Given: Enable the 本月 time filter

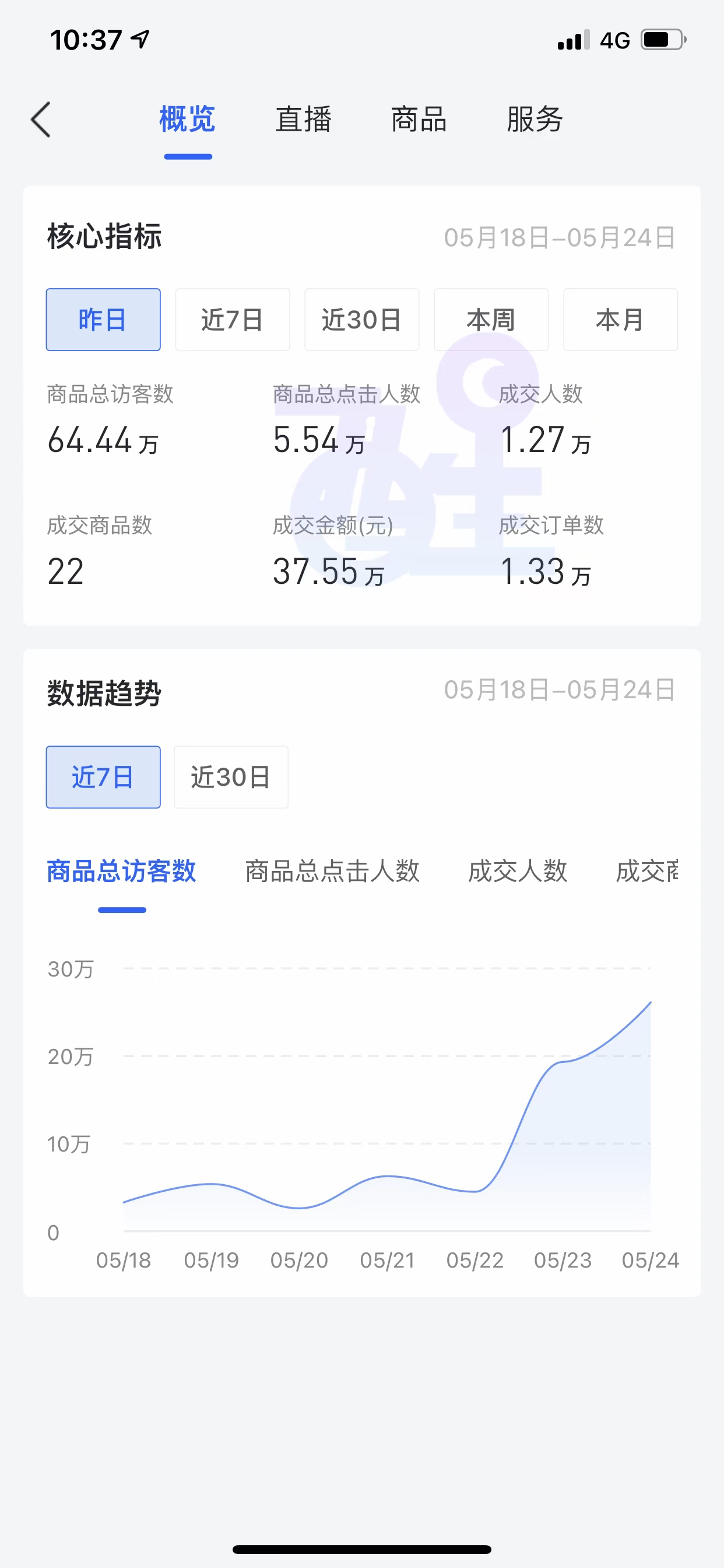Looking at the screenshot, I should 620,319.
